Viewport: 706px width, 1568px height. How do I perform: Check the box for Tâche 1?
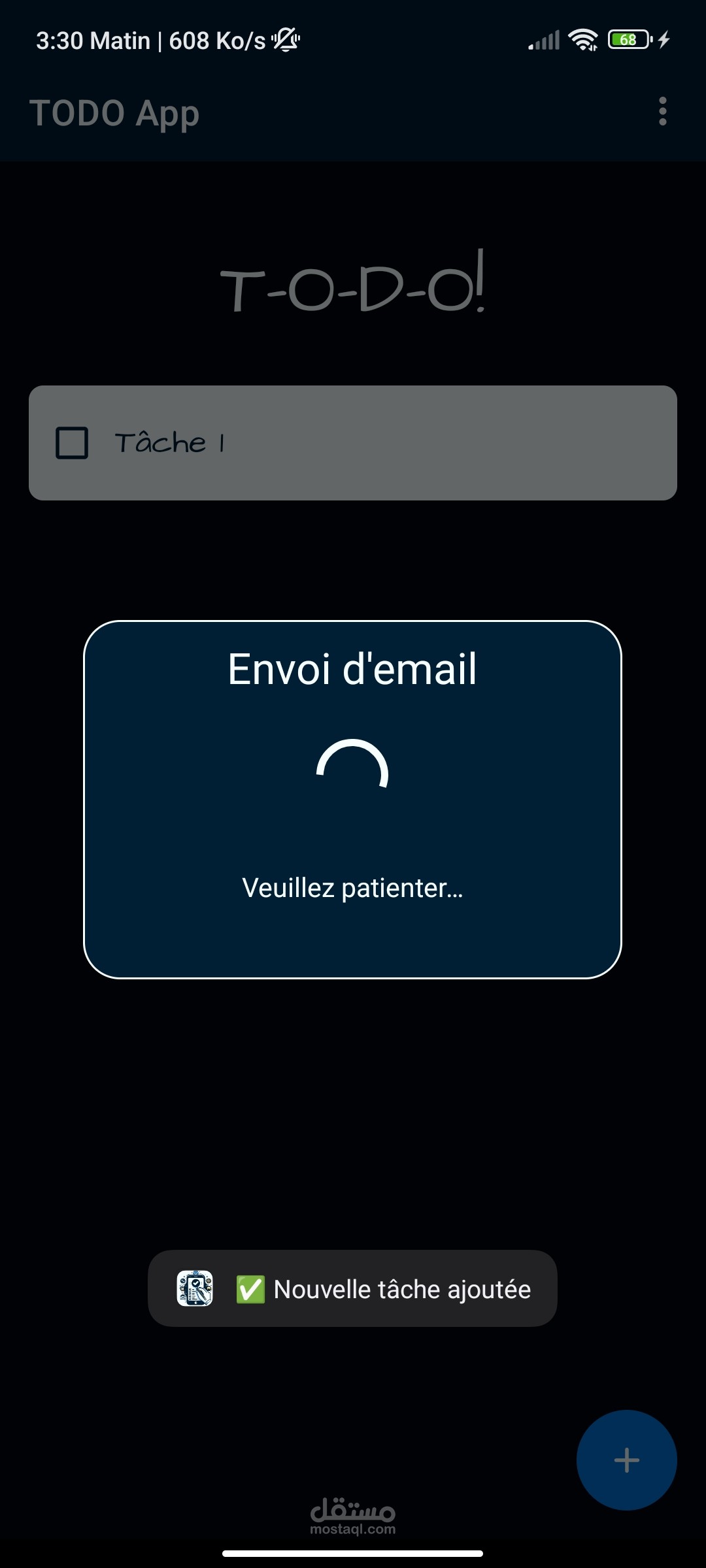pos(72,443)
